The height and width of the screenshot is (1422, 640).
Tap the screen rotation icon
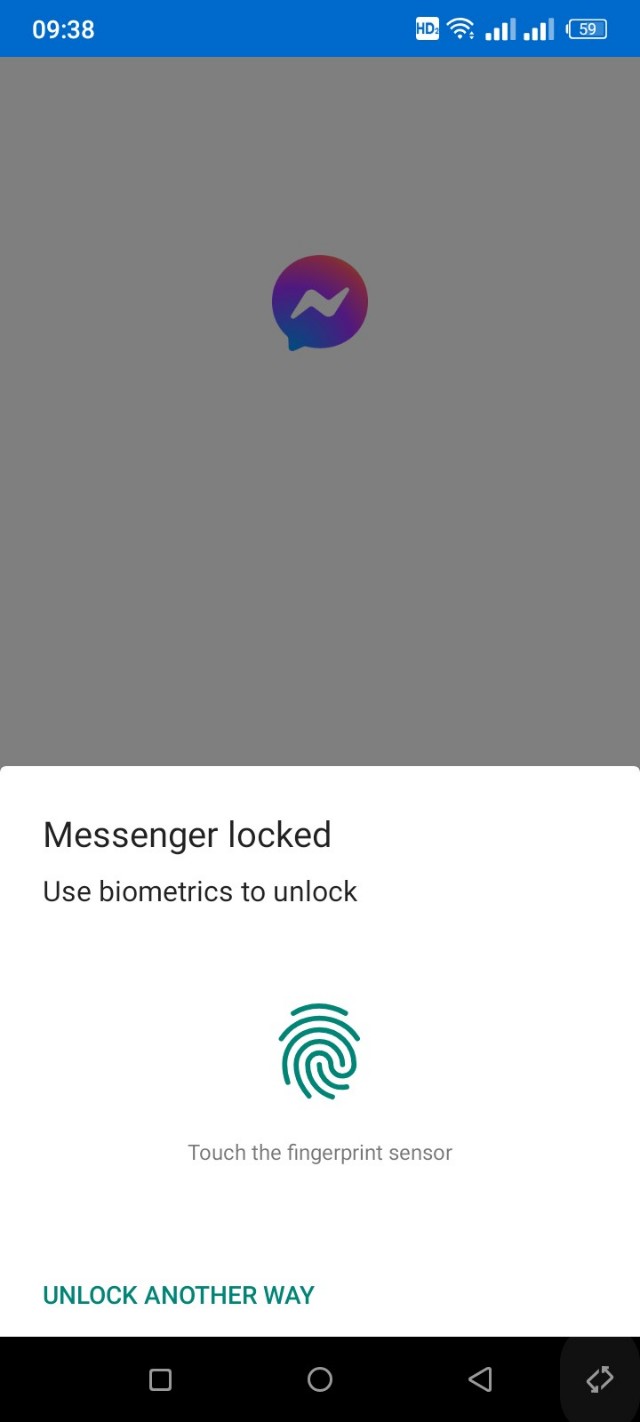(x=599, y=1380)
